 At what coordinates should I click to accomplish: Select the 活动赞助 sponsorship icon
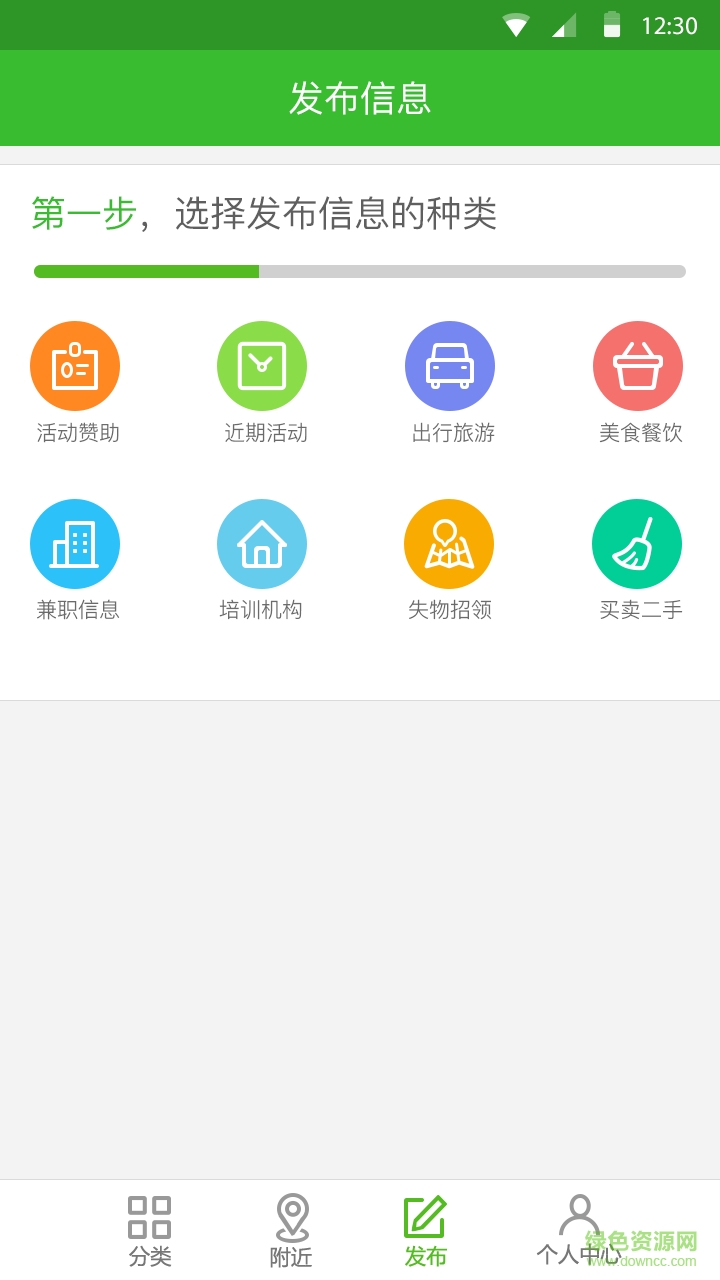point(75,365)
